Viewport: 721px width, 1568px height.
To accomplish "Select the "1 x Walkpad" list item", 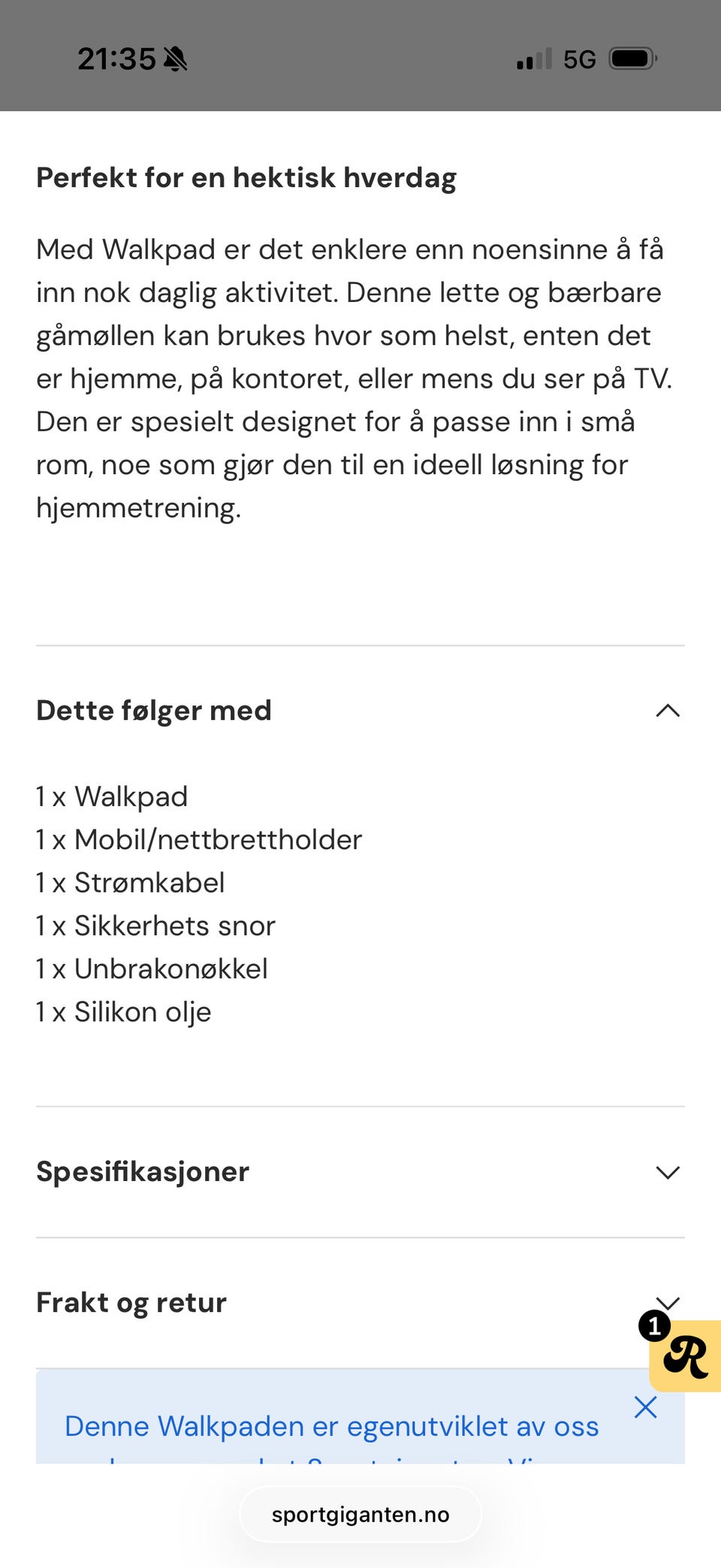I will pyautogui.click(x=111, y=796).
